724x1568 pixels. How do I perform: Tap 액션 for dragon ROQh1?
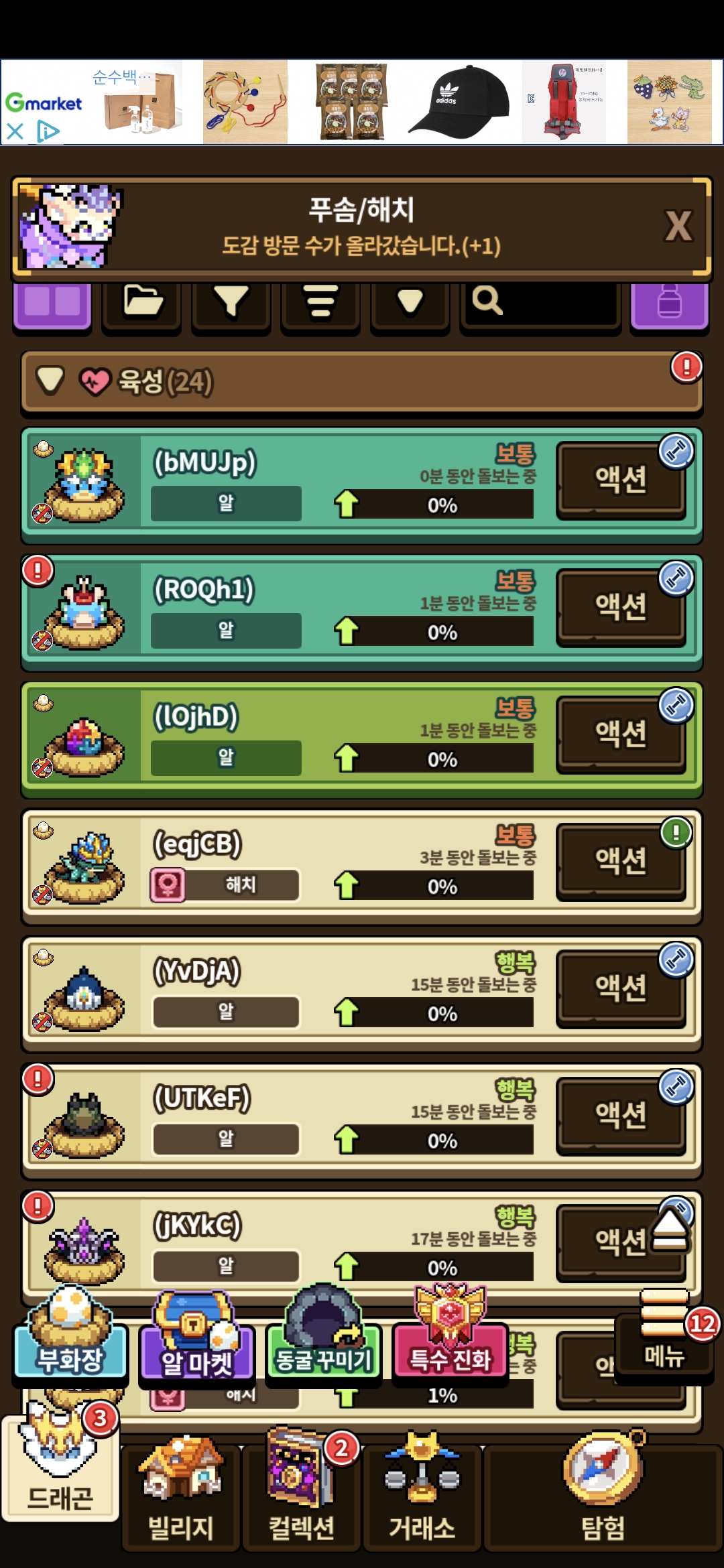pyautogui.click(x=621, y=607)
